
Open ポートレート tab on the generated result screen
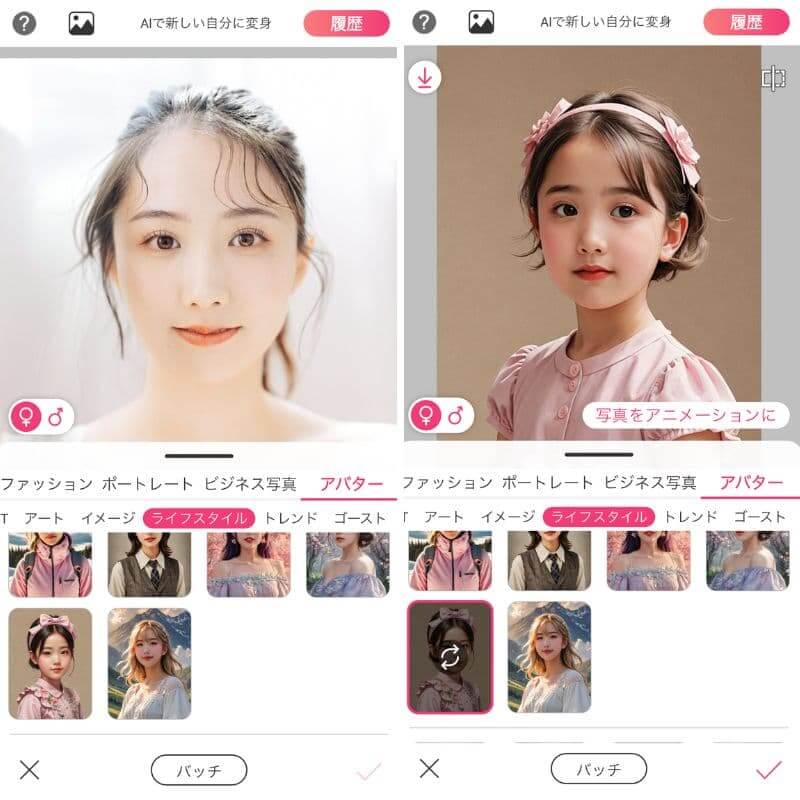547,483
